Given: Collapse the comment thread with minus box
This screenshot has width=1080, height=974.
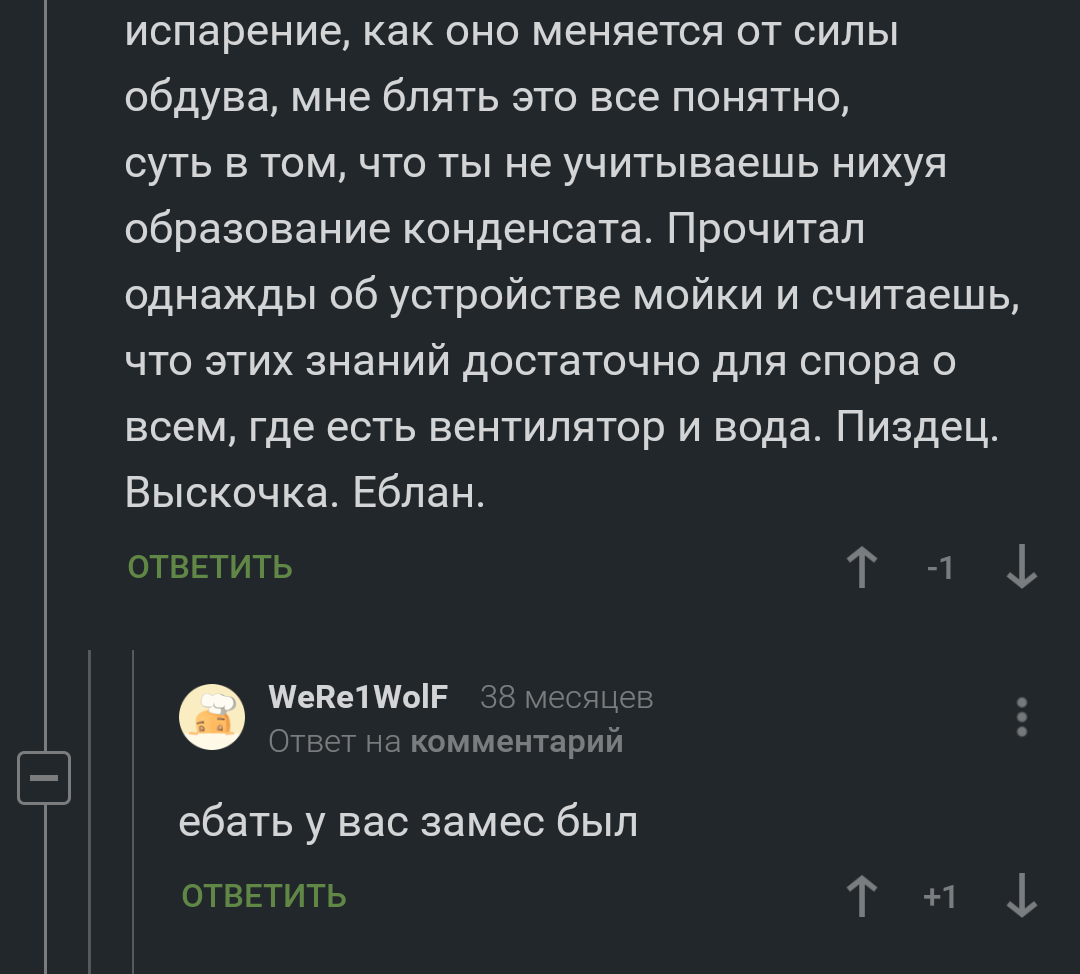Looking at the screenshot, I should pyautogui.click(x=44, y=777).
